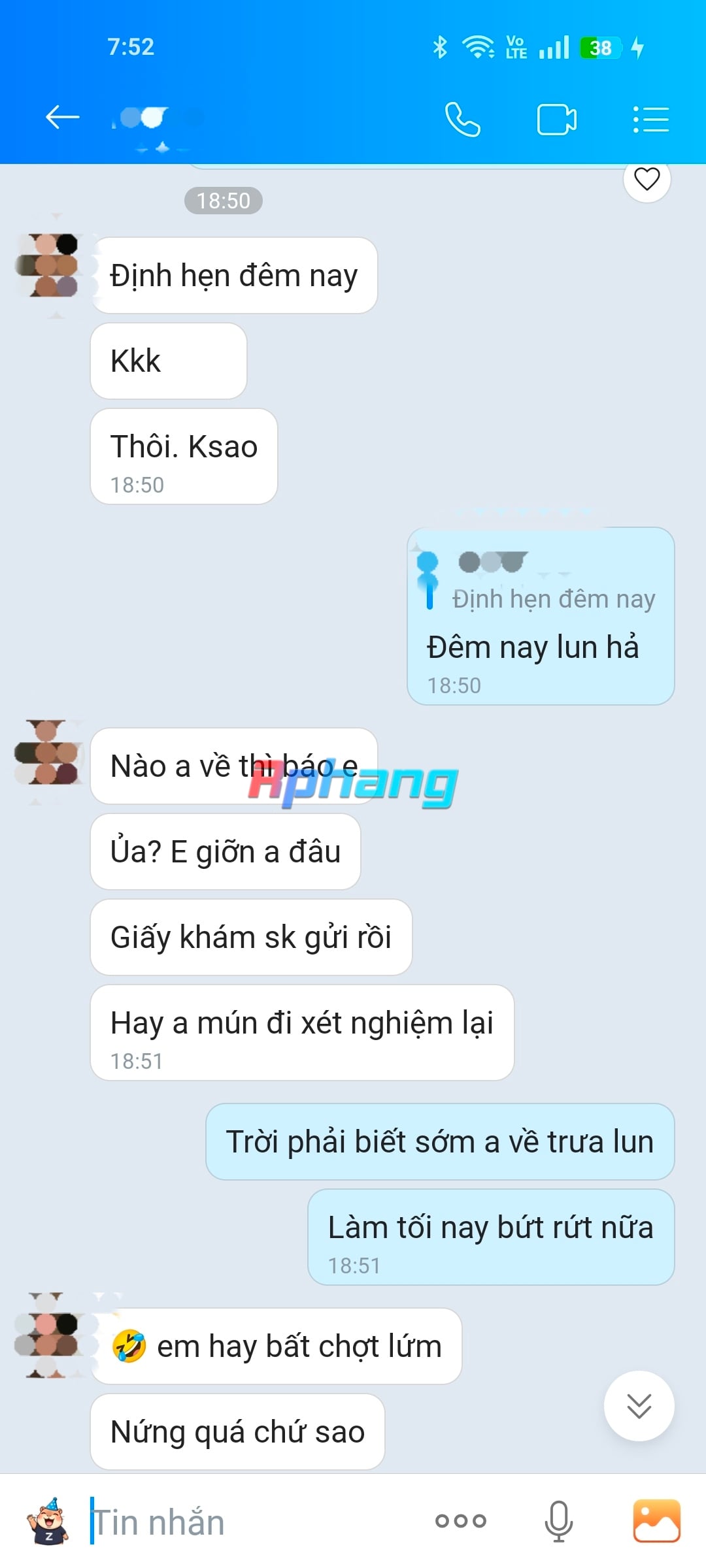Open the image gallery picker
706x1568 pixels.
click(657, 1521)
